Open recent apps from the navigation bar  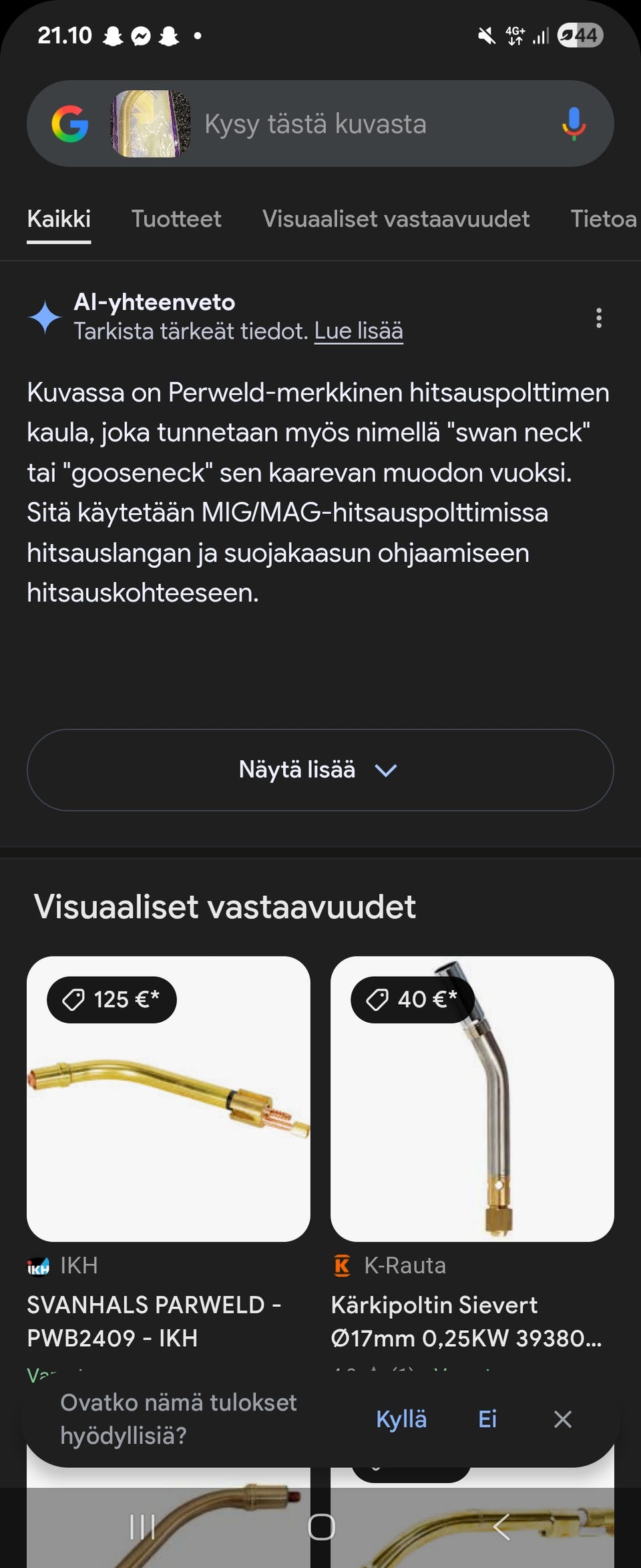point(141,1527)
